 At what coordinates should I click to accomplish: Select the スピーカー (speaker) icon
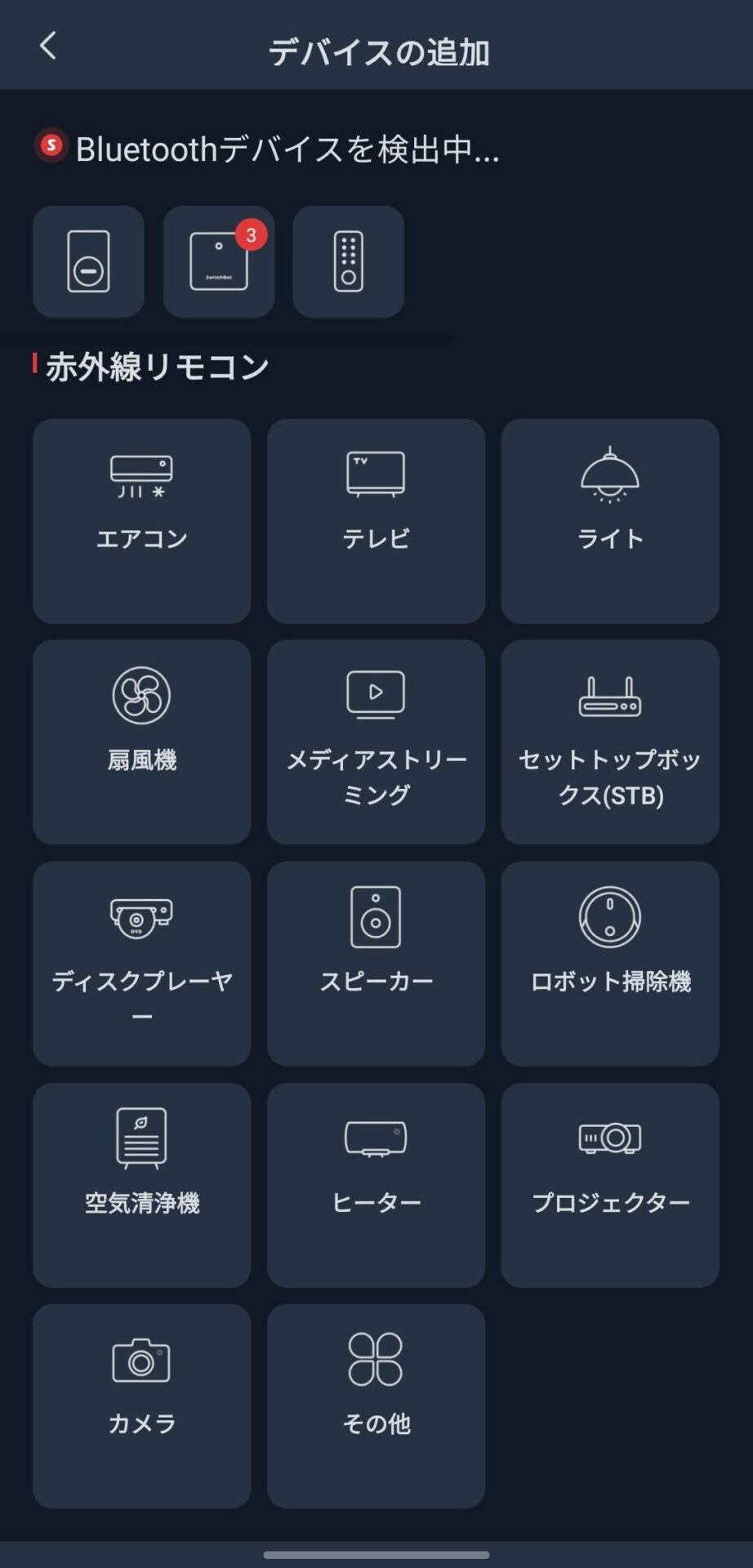coord(375,962)
